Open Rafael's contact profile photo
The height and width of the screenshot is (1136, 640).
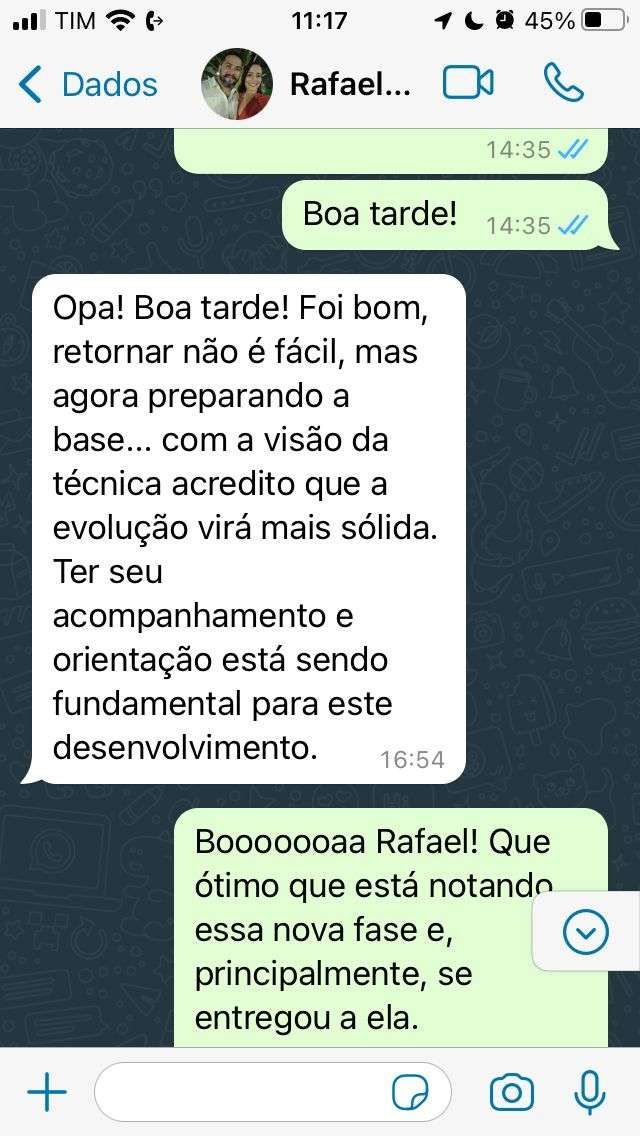[x=237, y=84]
